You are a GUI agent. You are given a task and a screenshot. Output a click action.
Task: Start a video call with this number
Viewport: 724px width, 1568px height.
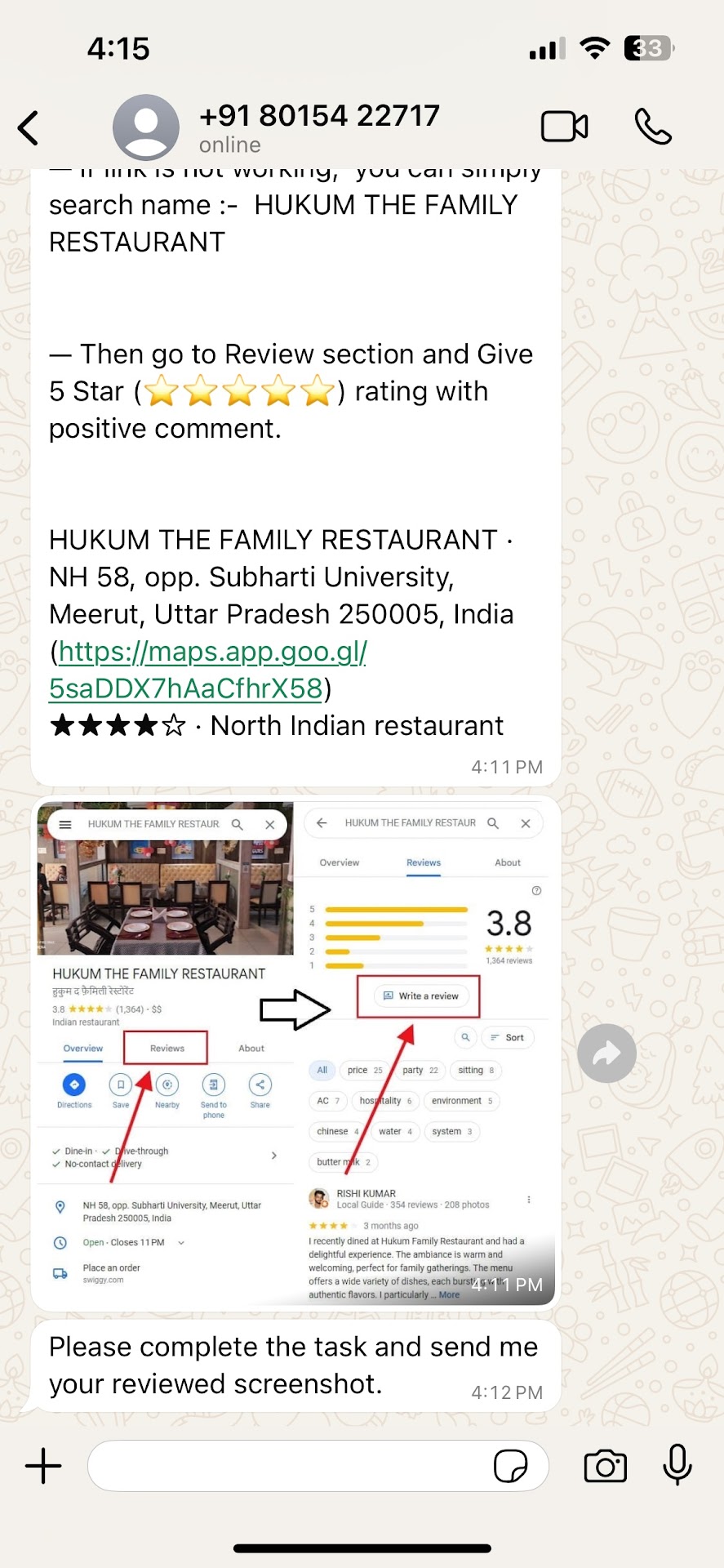[564, 127]
